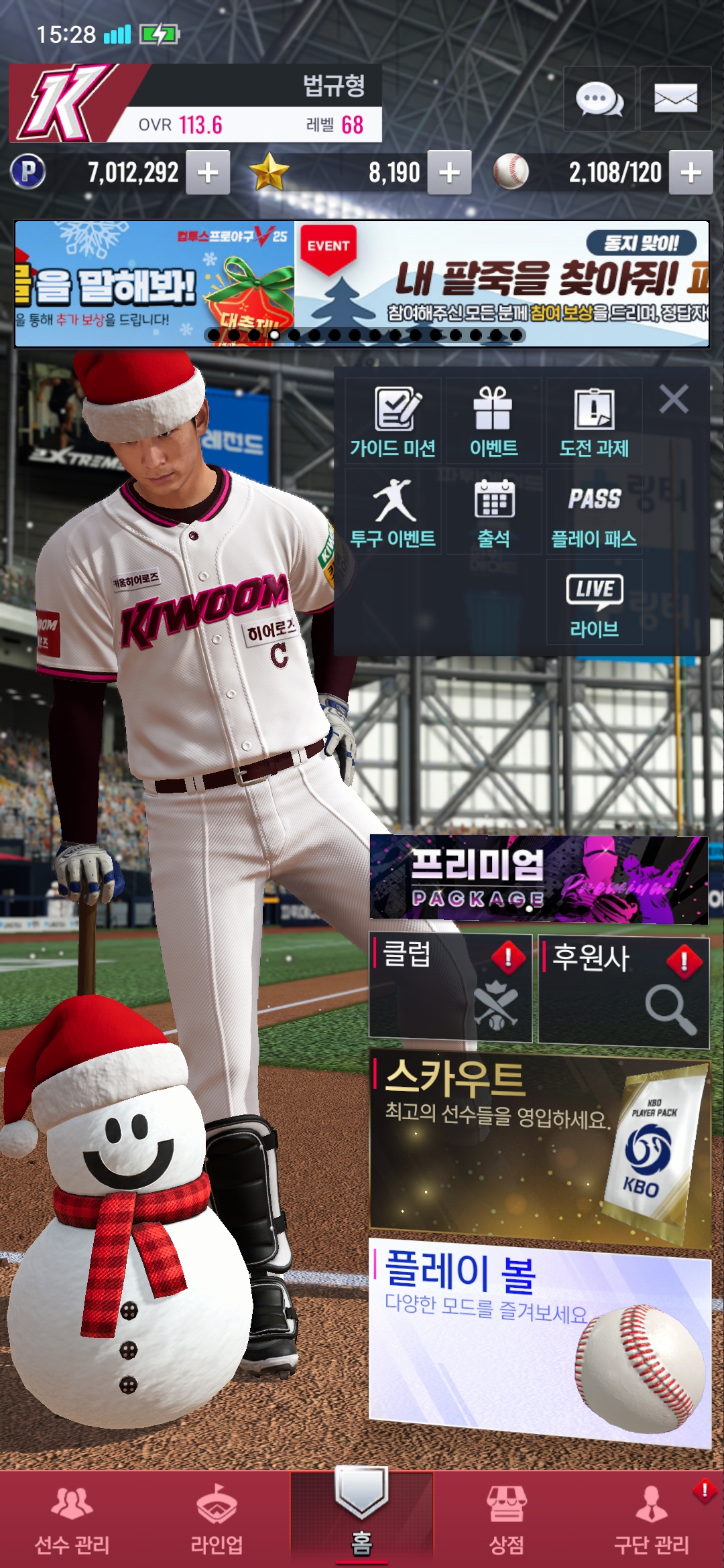Open 투구 이벤트
This screenshot has width=724, height=1568.
[393, 512]
